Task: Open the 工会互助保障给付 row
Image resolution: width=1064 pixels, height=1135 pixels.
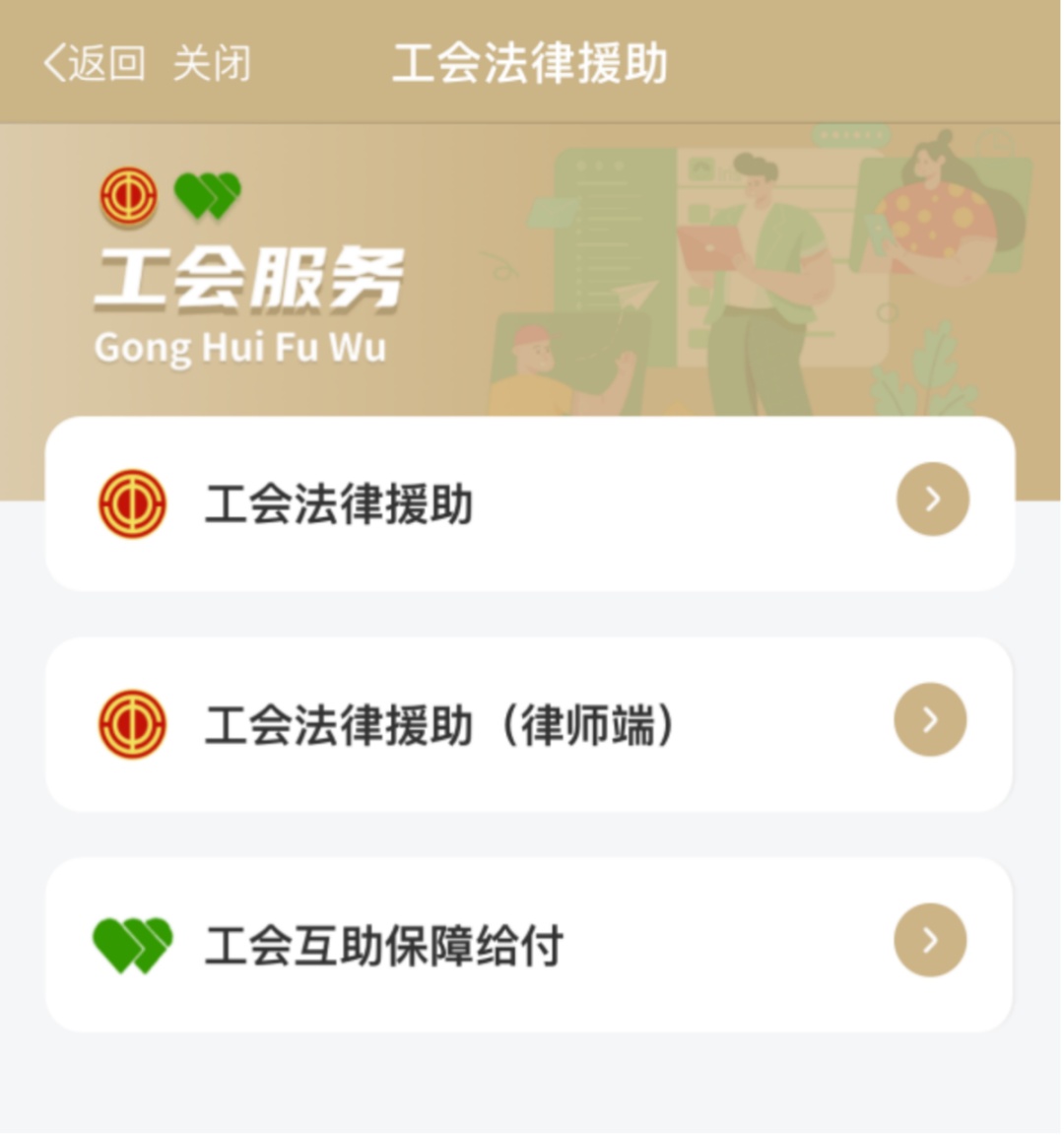Action: point(530,944)
